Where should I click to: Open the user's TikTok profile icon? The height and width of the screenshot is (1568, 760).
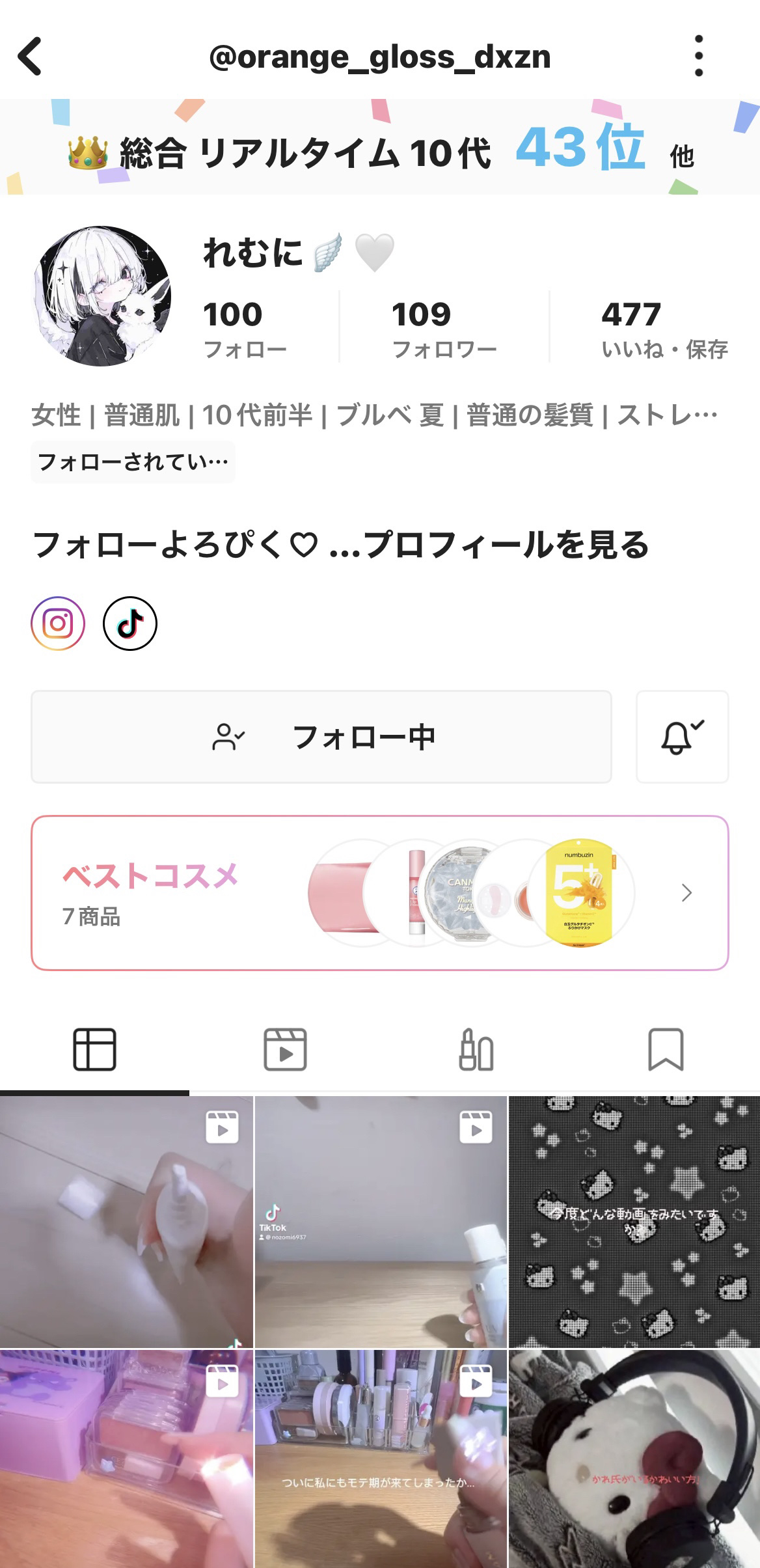[131, 623]
